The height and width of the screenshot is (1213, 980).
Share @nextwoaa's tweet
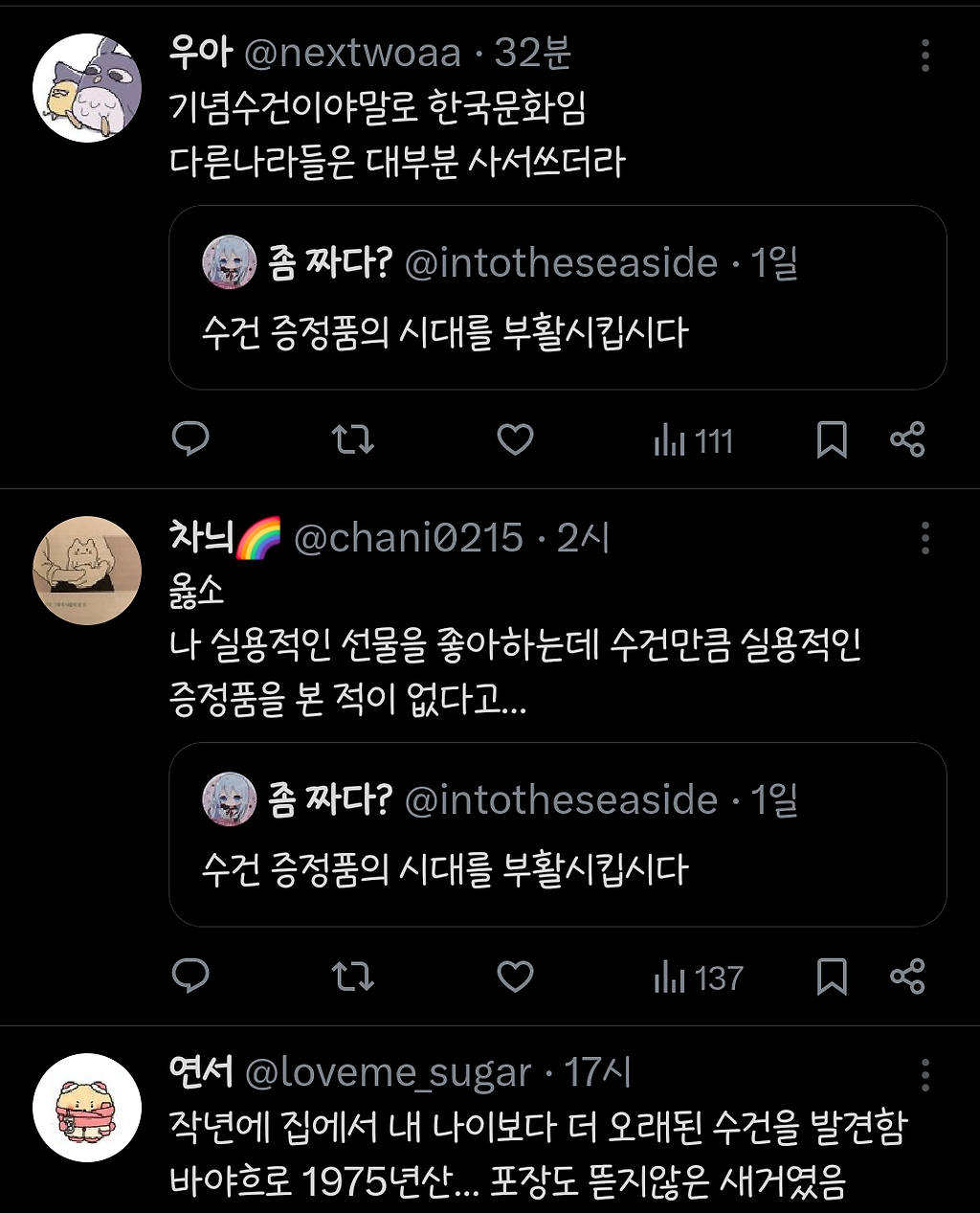pyautogui.click(x=905, y=440)
